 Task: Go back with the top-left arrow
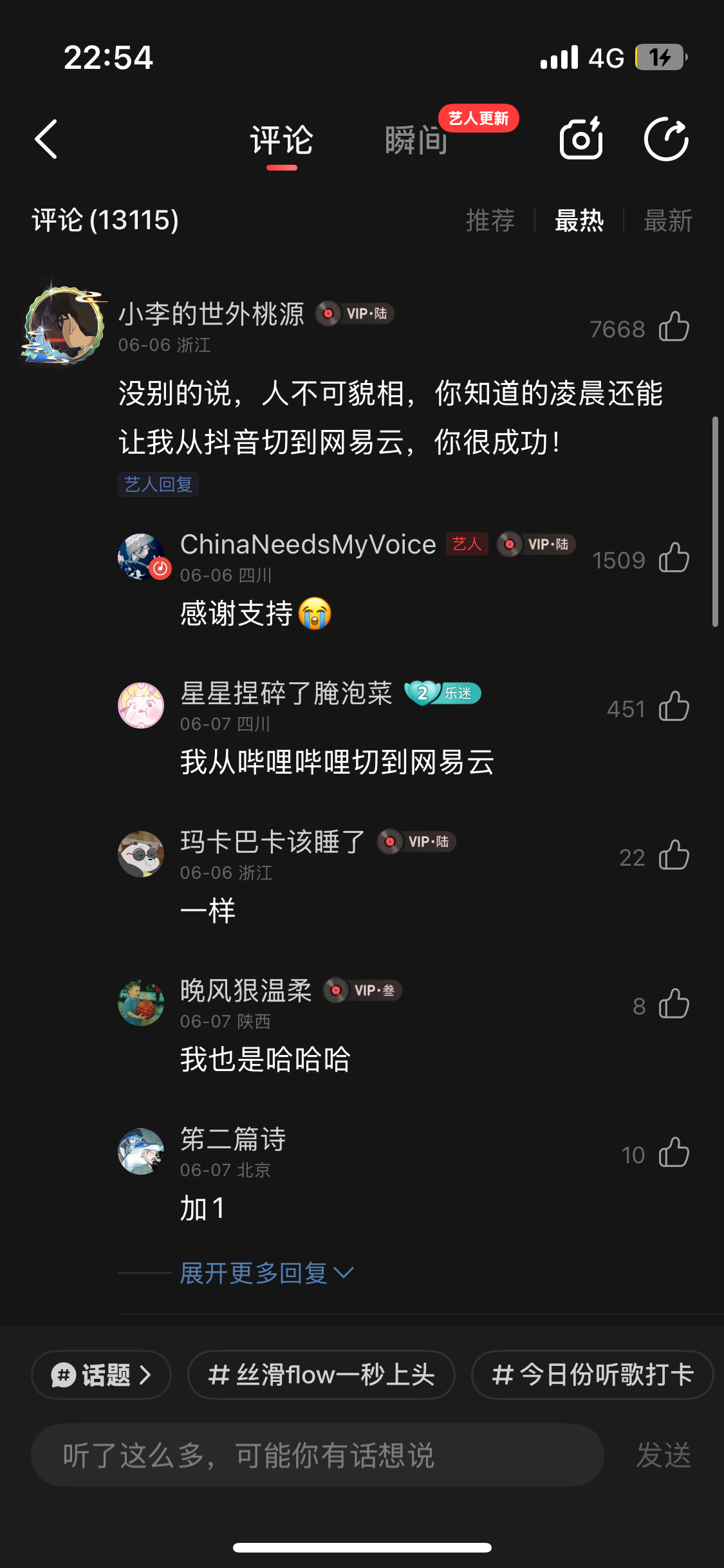tap(46, 139)
